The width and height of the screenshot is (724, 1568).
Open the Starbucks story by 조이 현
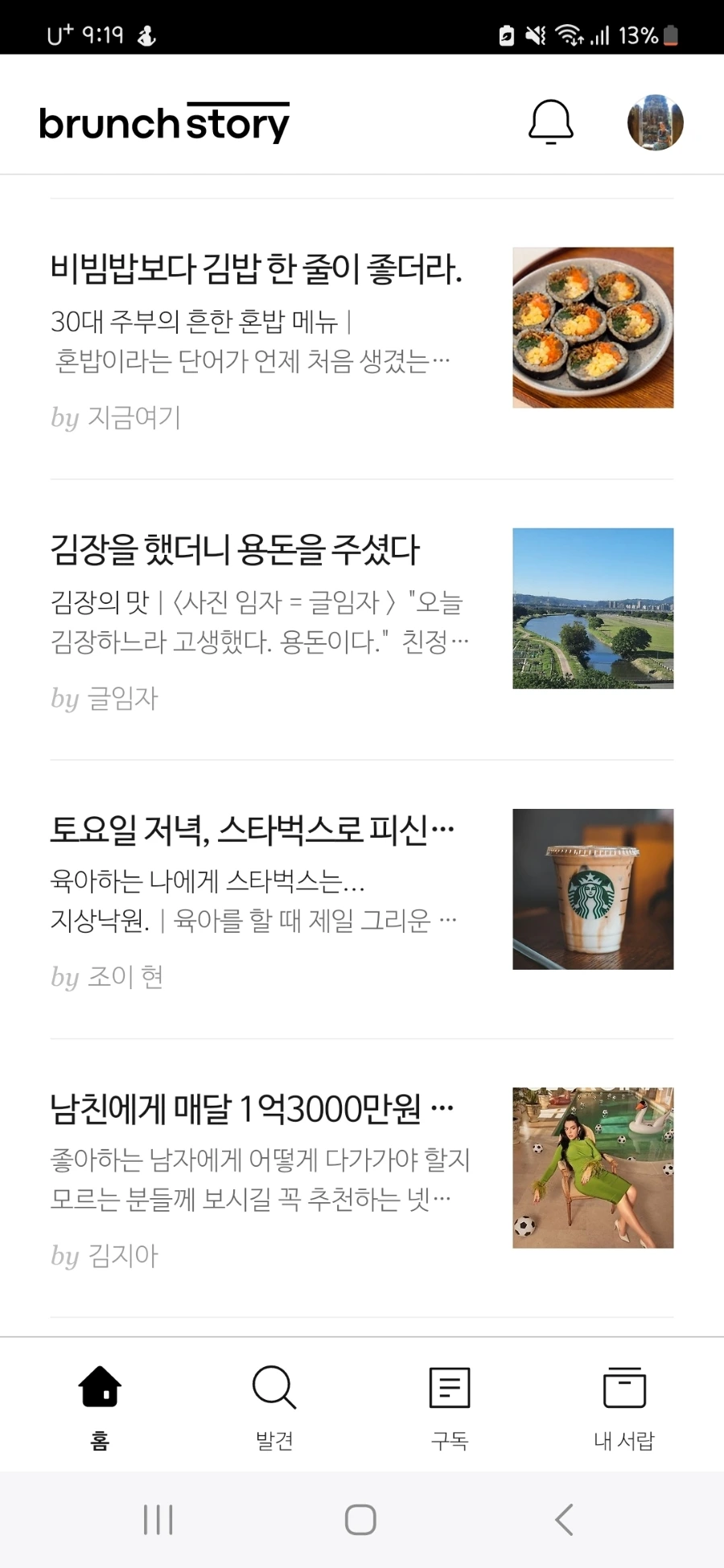click(252, 830)
